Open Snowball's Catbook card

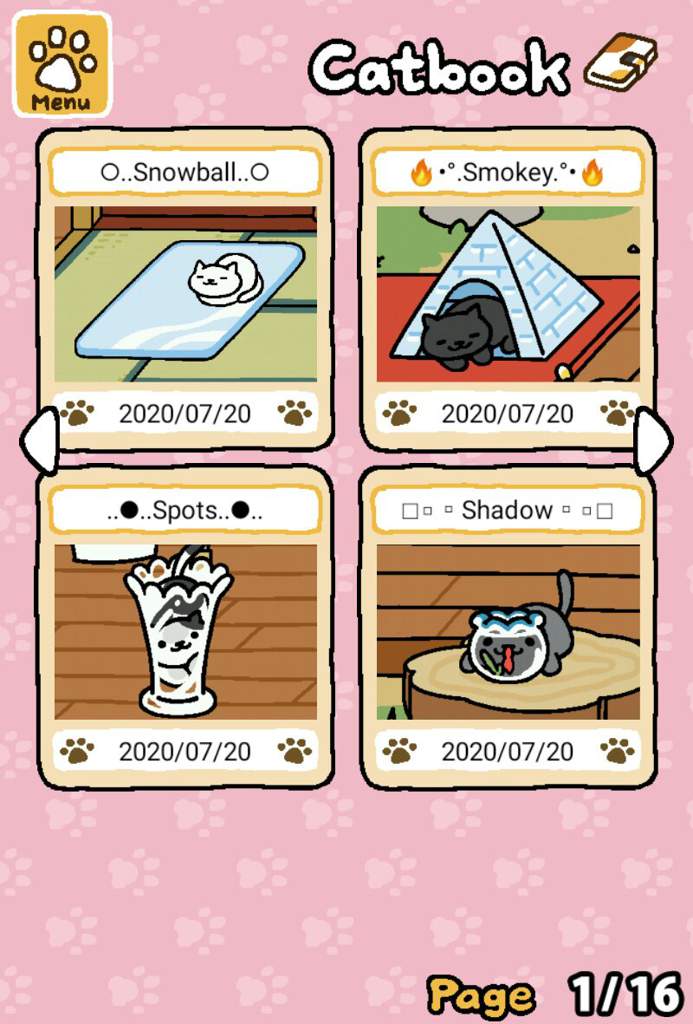click(x=185, y=292)
